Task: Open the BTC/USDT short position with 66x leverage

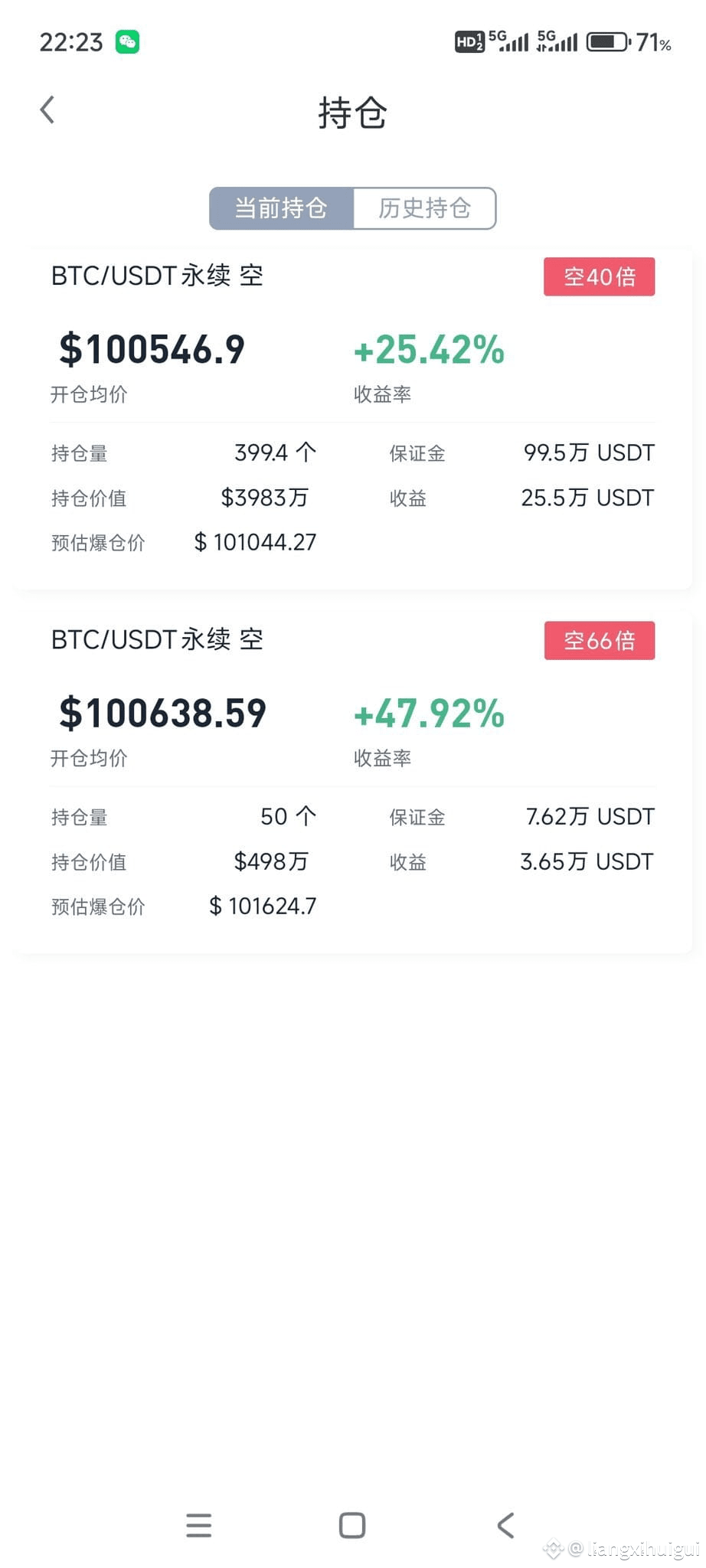Action: pos(352,782)
